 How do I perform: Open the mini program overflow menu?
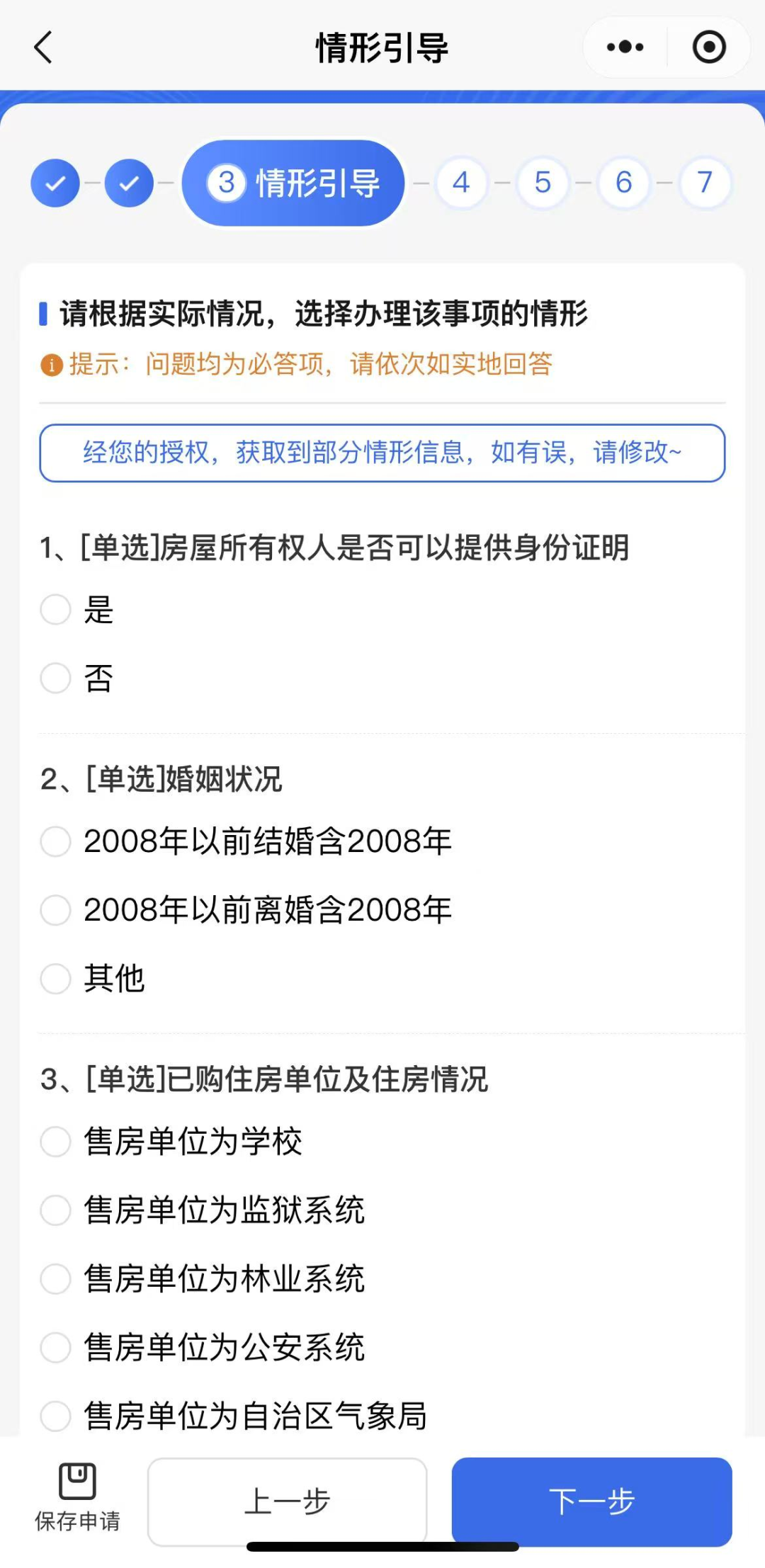[x=625, y=47]
